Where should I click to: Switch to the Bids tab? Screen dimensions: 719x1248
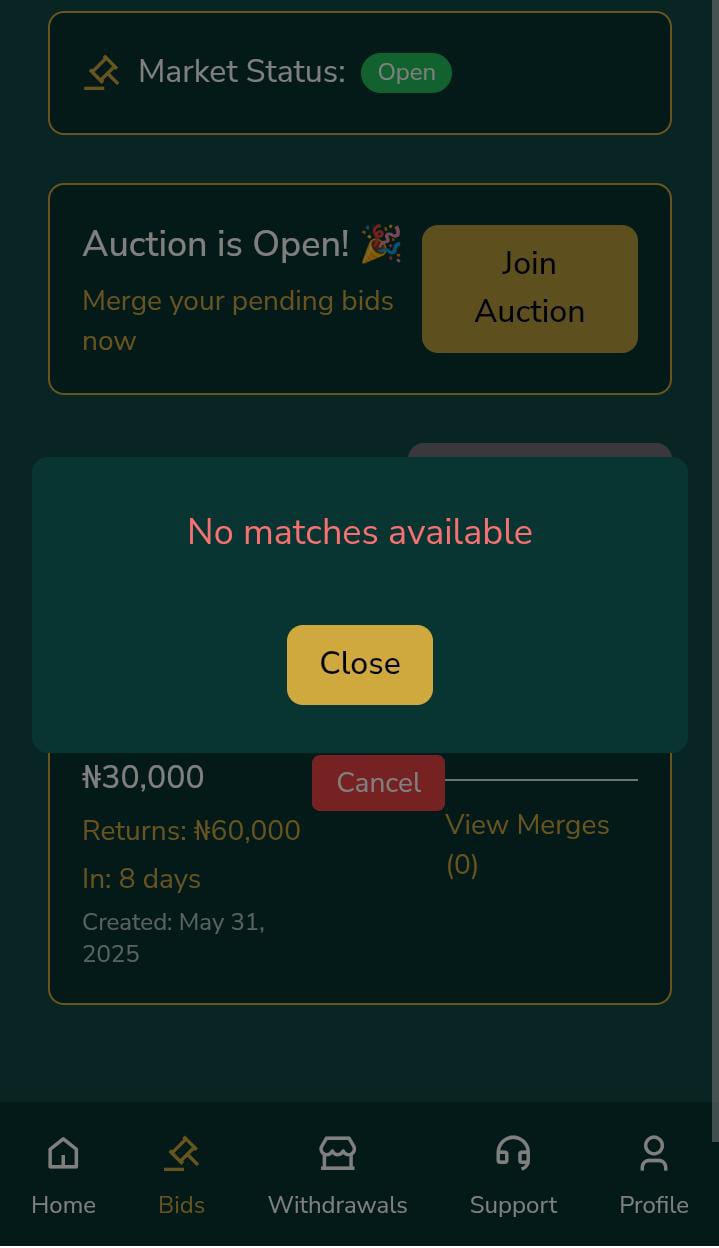click(x=181, y=1176)
